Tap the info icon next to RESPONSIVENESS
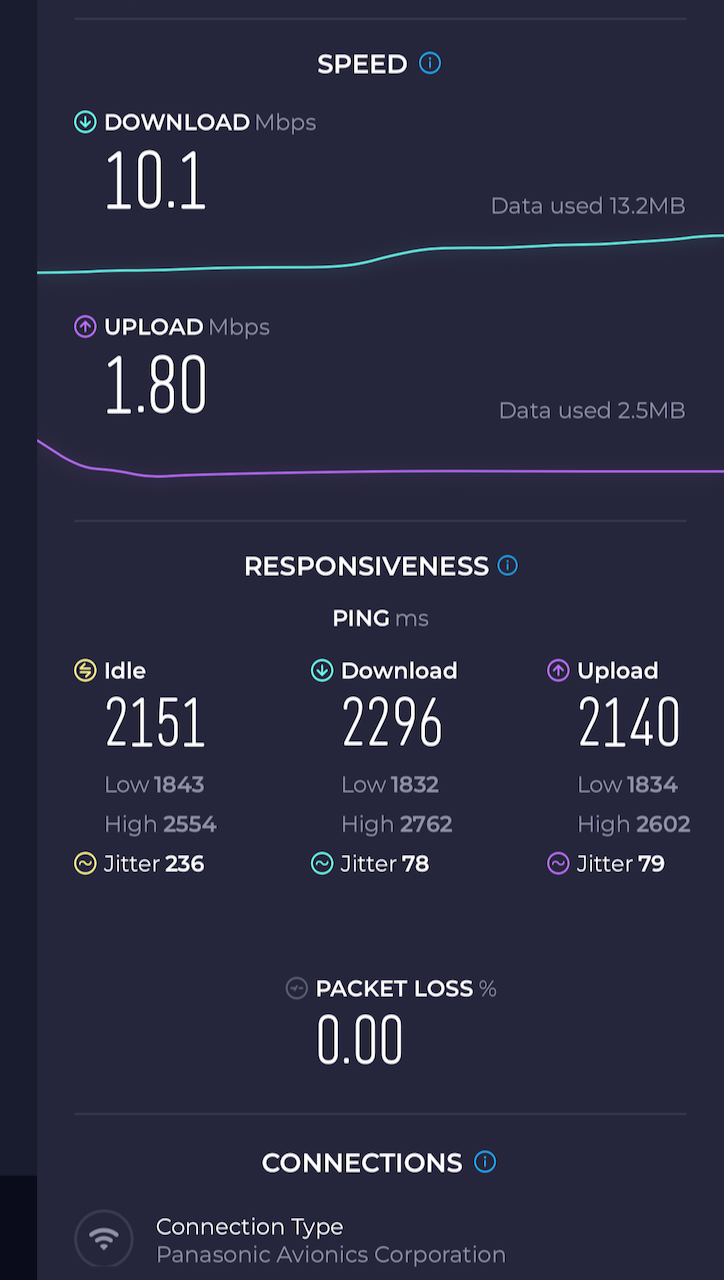 click(508, 566)
